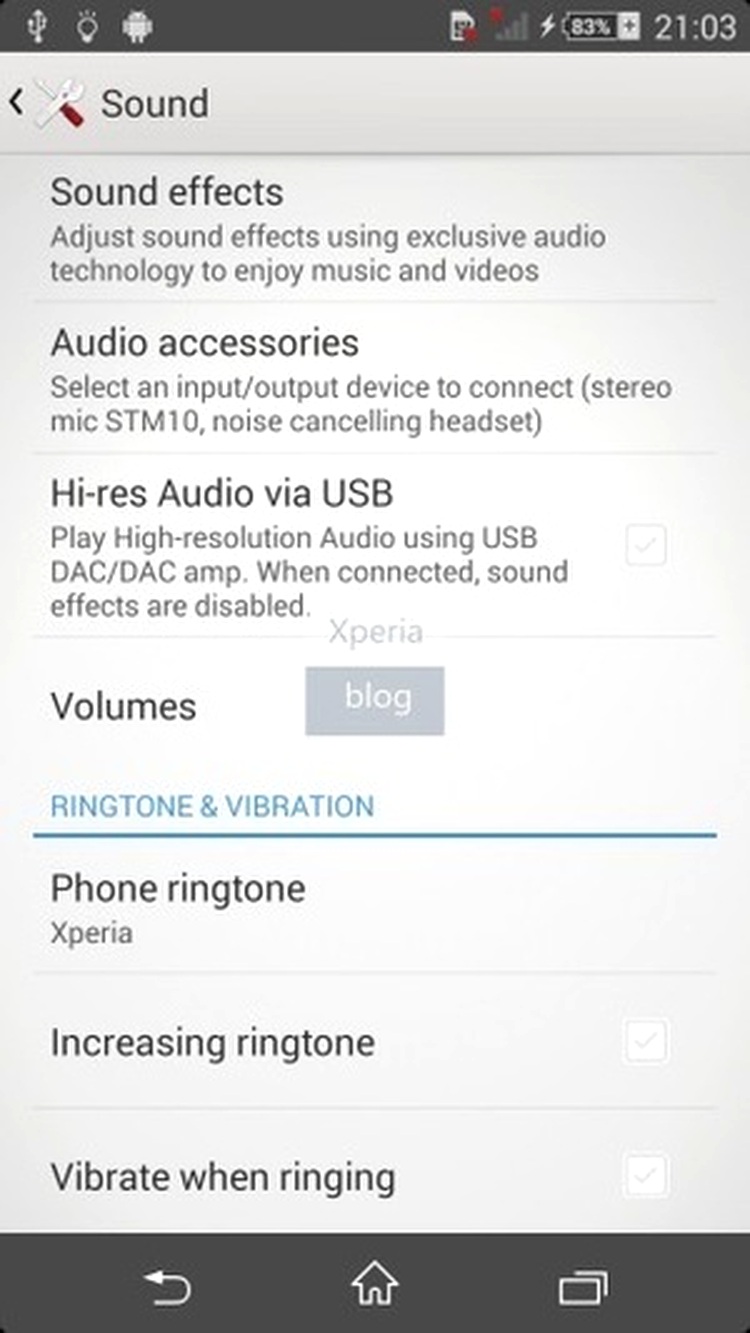The image size is (750, 1333).
Task: Toggle Increasing ringtone checkbox
Action: (646, 1042)
